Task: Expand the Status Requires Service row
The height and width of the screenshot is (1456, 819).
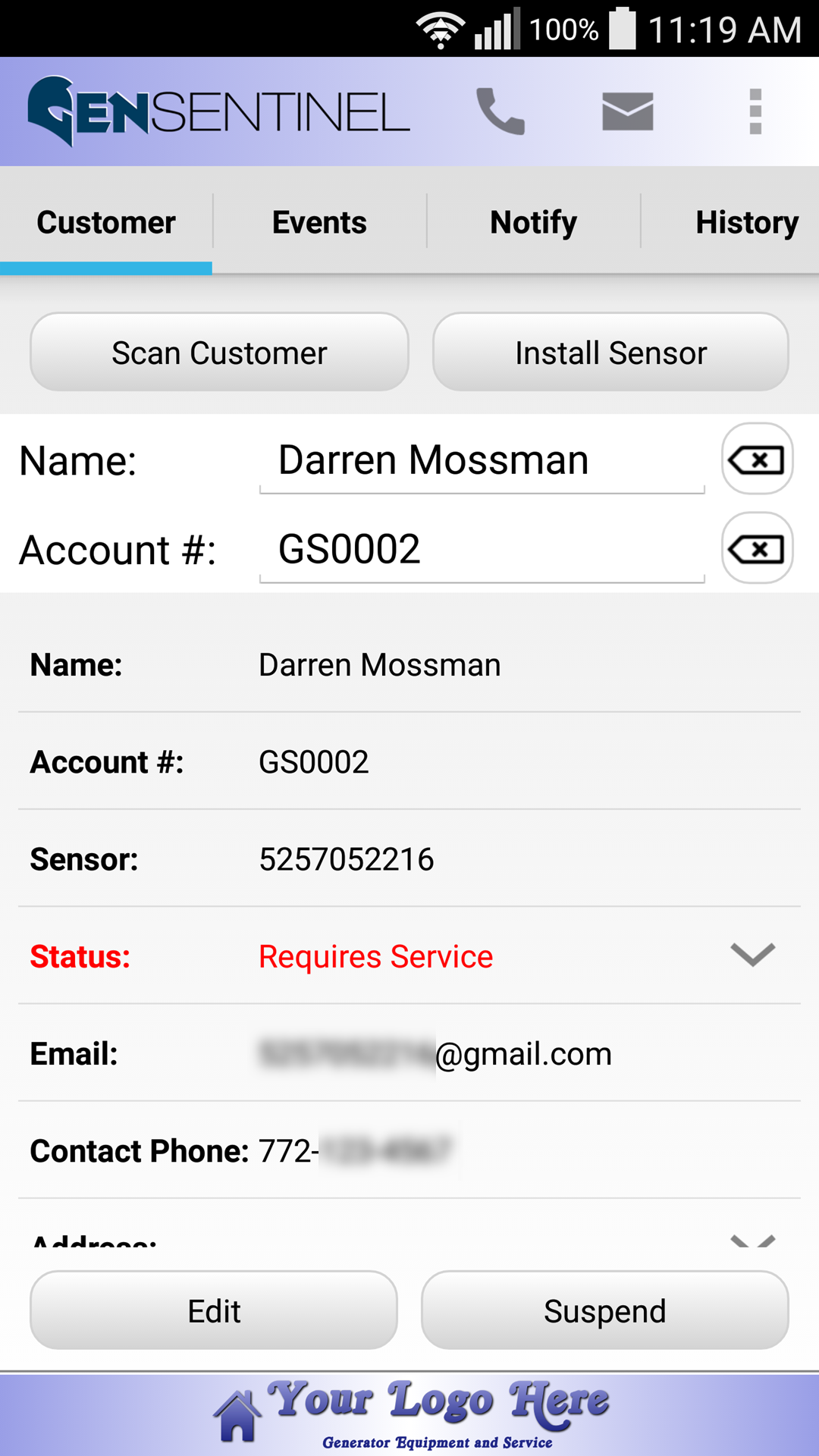Action: click(x=752, y=955)
